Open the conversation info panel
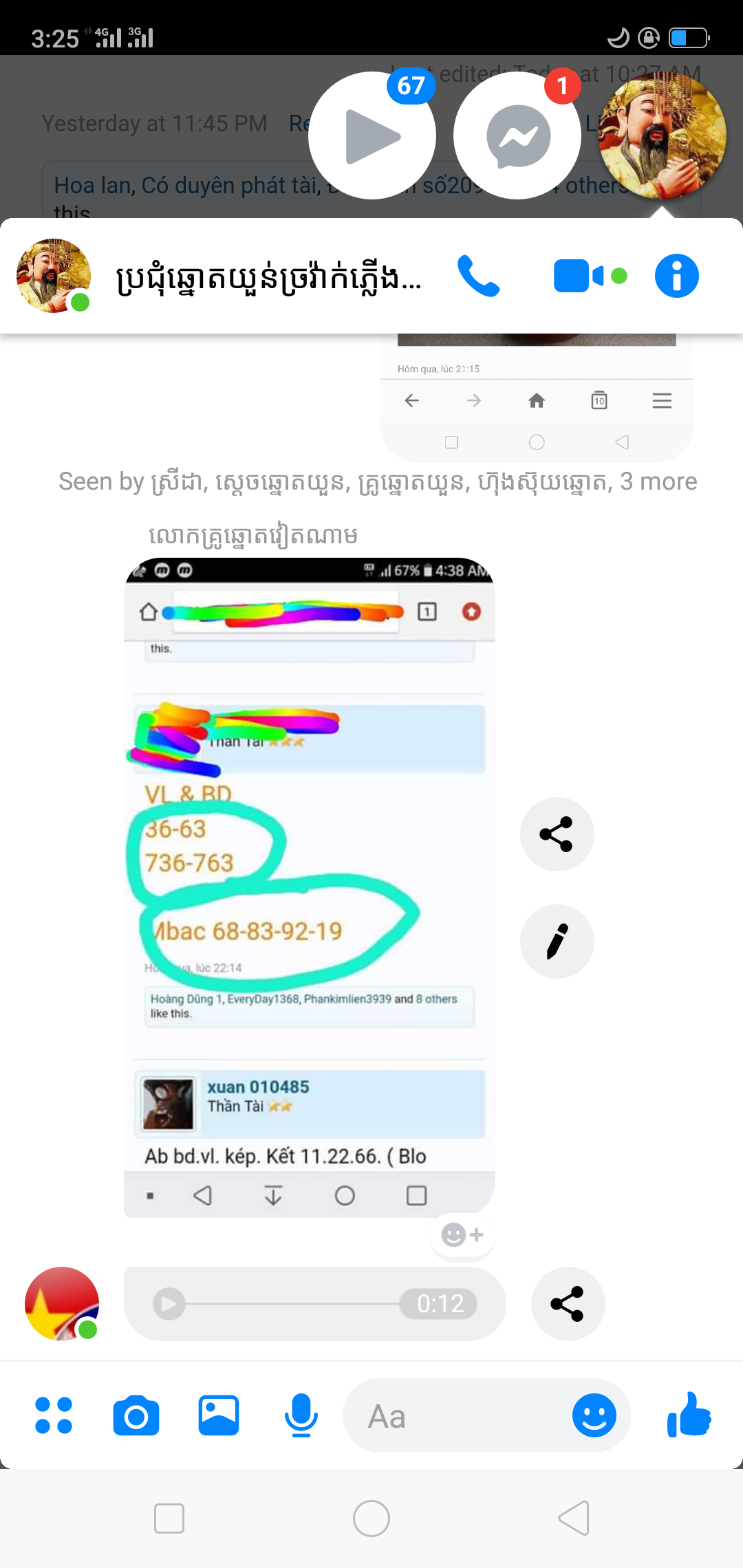Image resolution: width=743 pixels, height=1568 pixels. coord(676,276)
